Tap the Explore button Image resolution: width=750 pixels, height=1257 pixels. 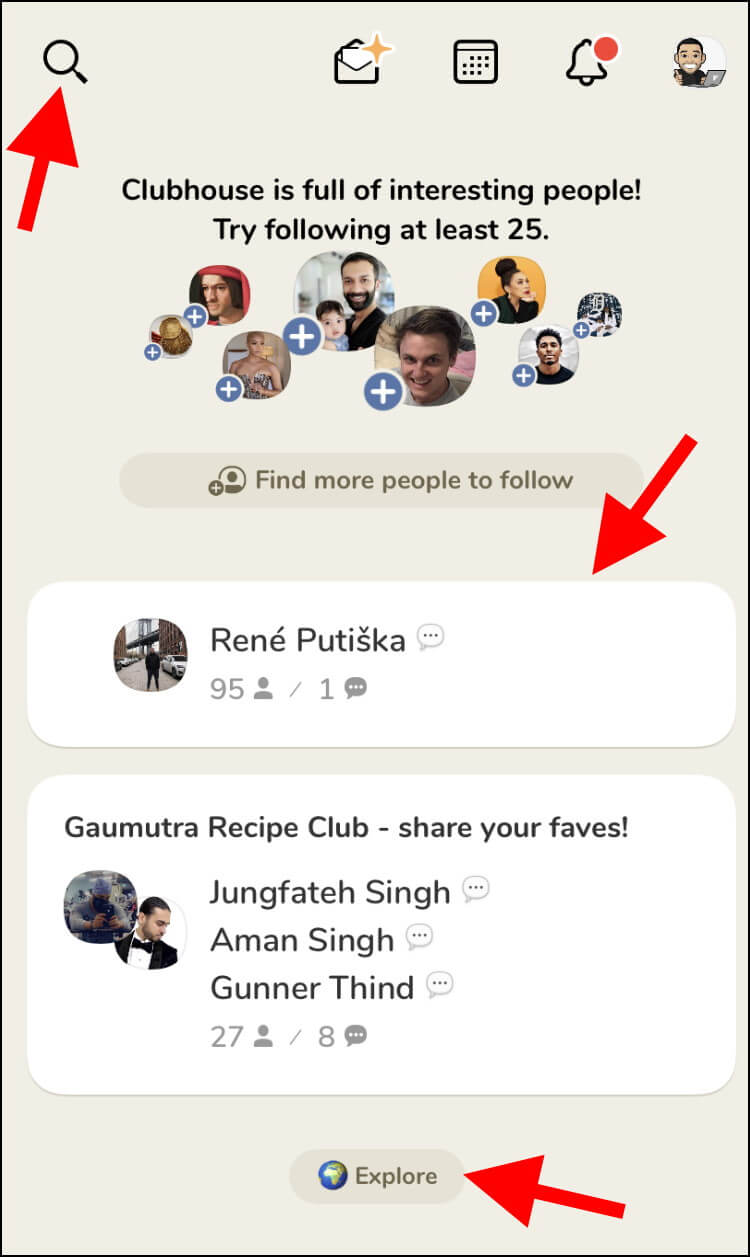click(x=377, y=1176)
